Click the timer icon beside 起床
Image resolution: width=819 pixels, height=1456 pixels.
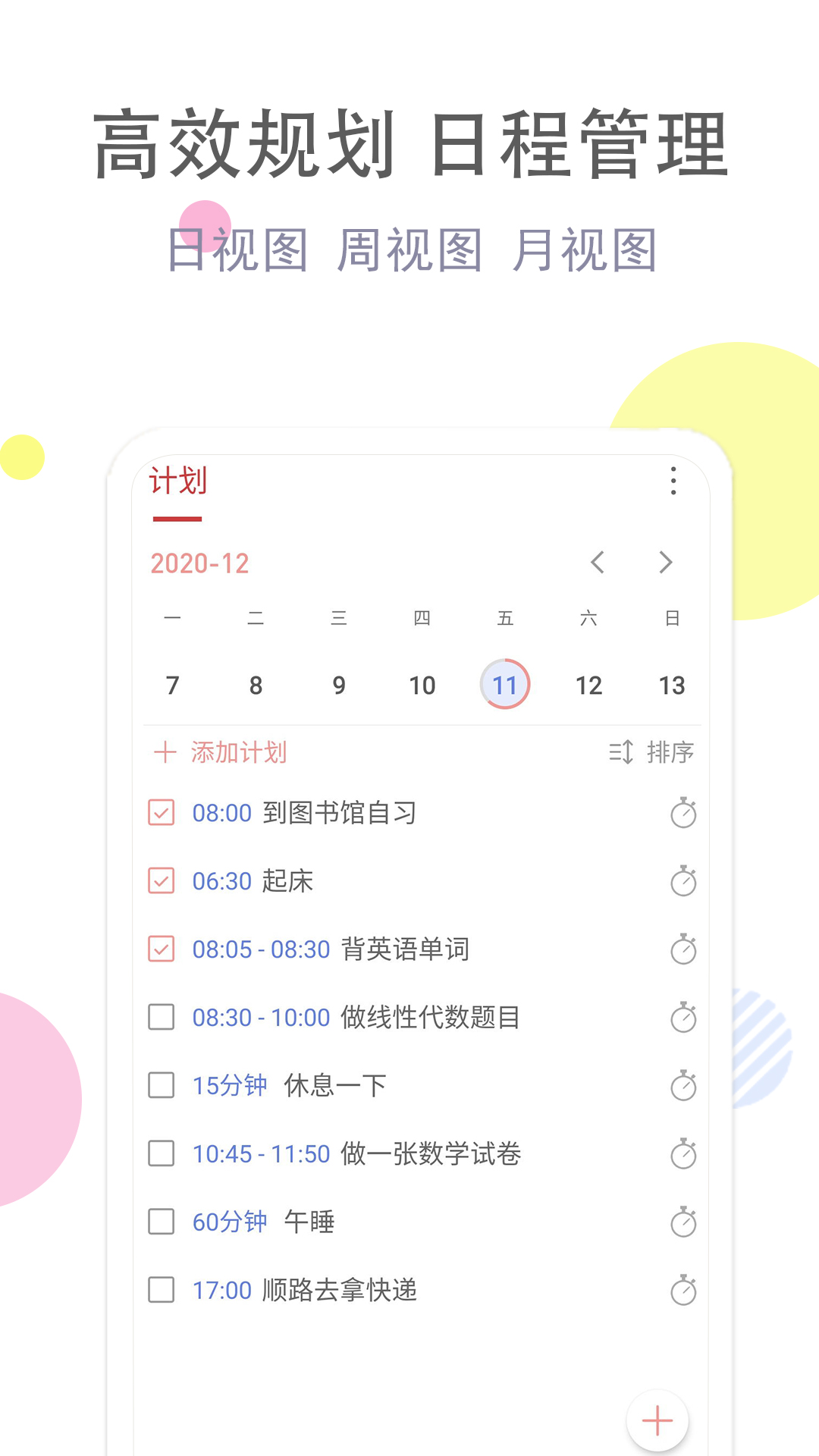[685, 882]
